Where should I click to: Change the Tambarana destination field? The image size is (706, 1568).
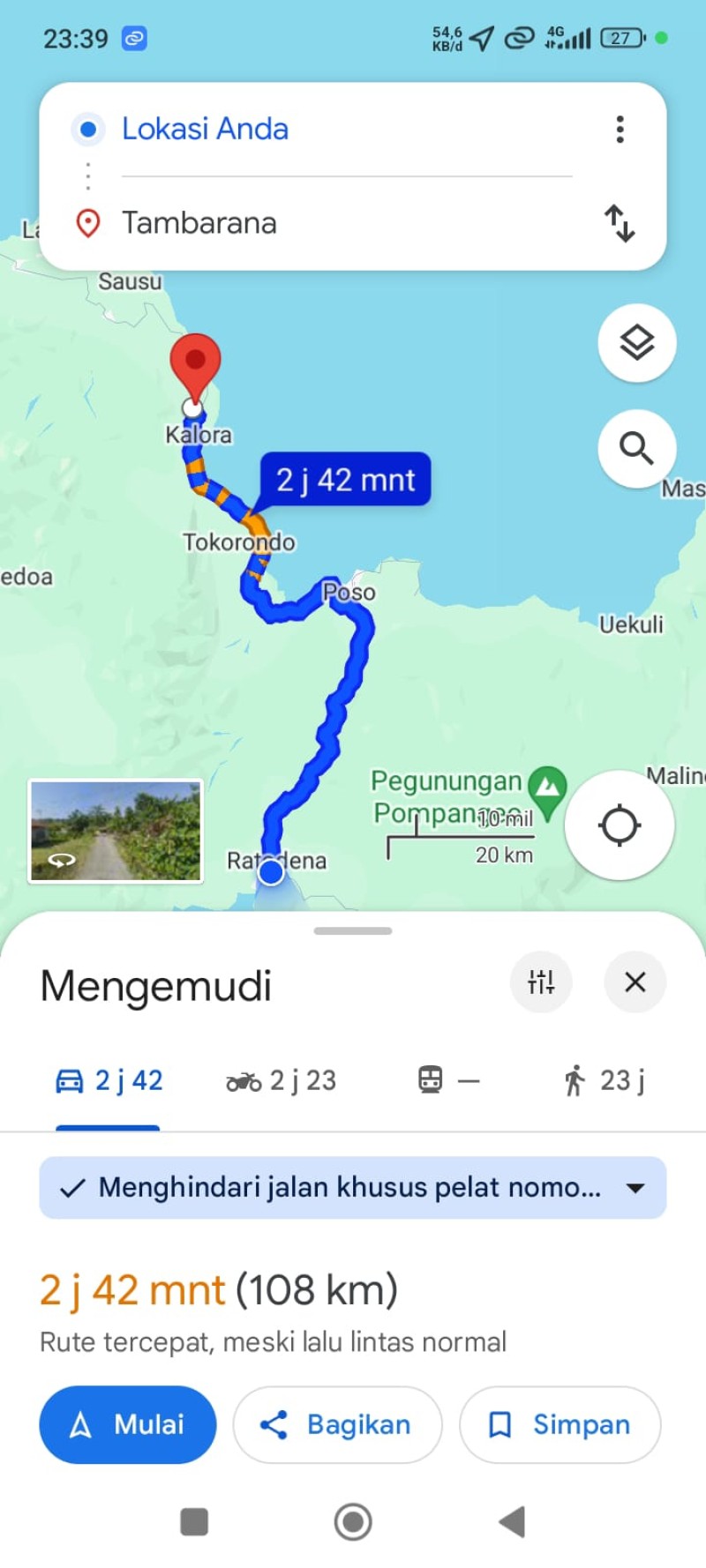coord(347,223)
